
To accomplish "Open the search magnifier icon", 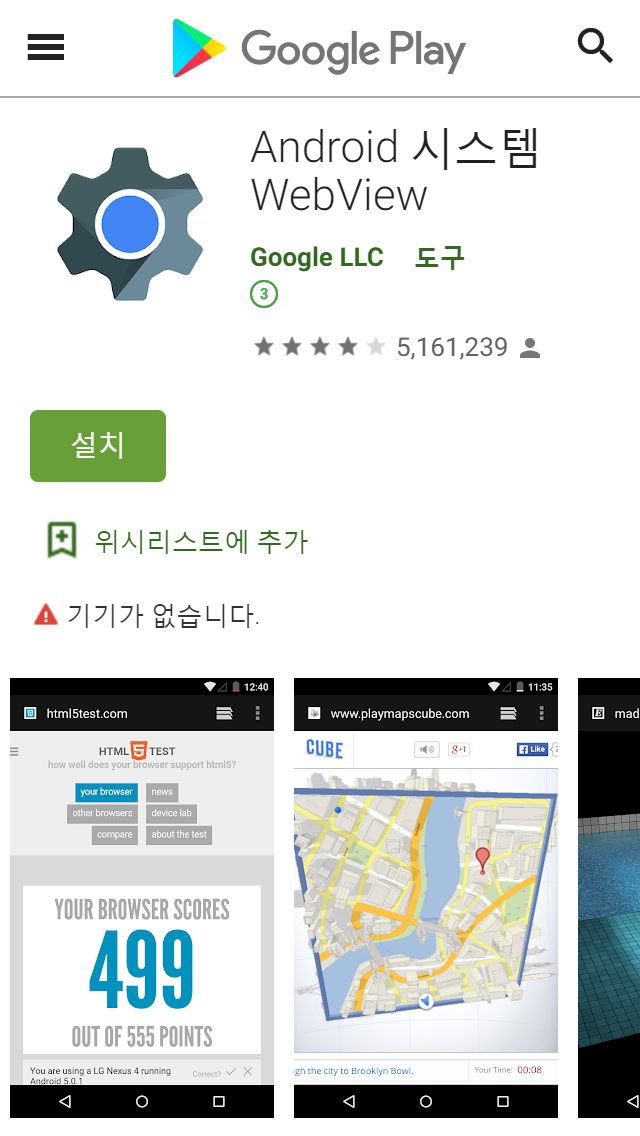I will (x=595, y=46).
